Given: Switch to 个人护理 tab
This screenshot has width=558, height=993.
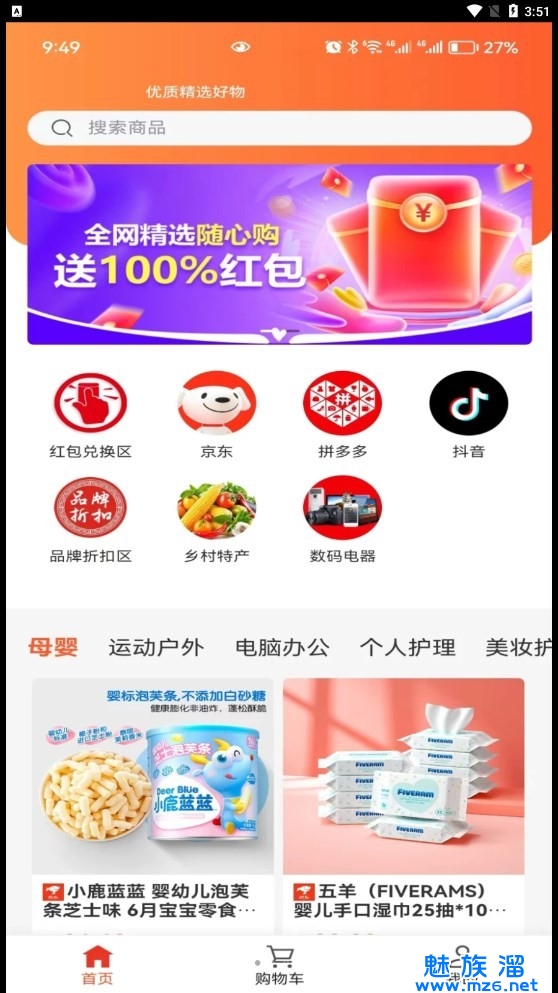Looking at the screenshot, I should [408, 647].
